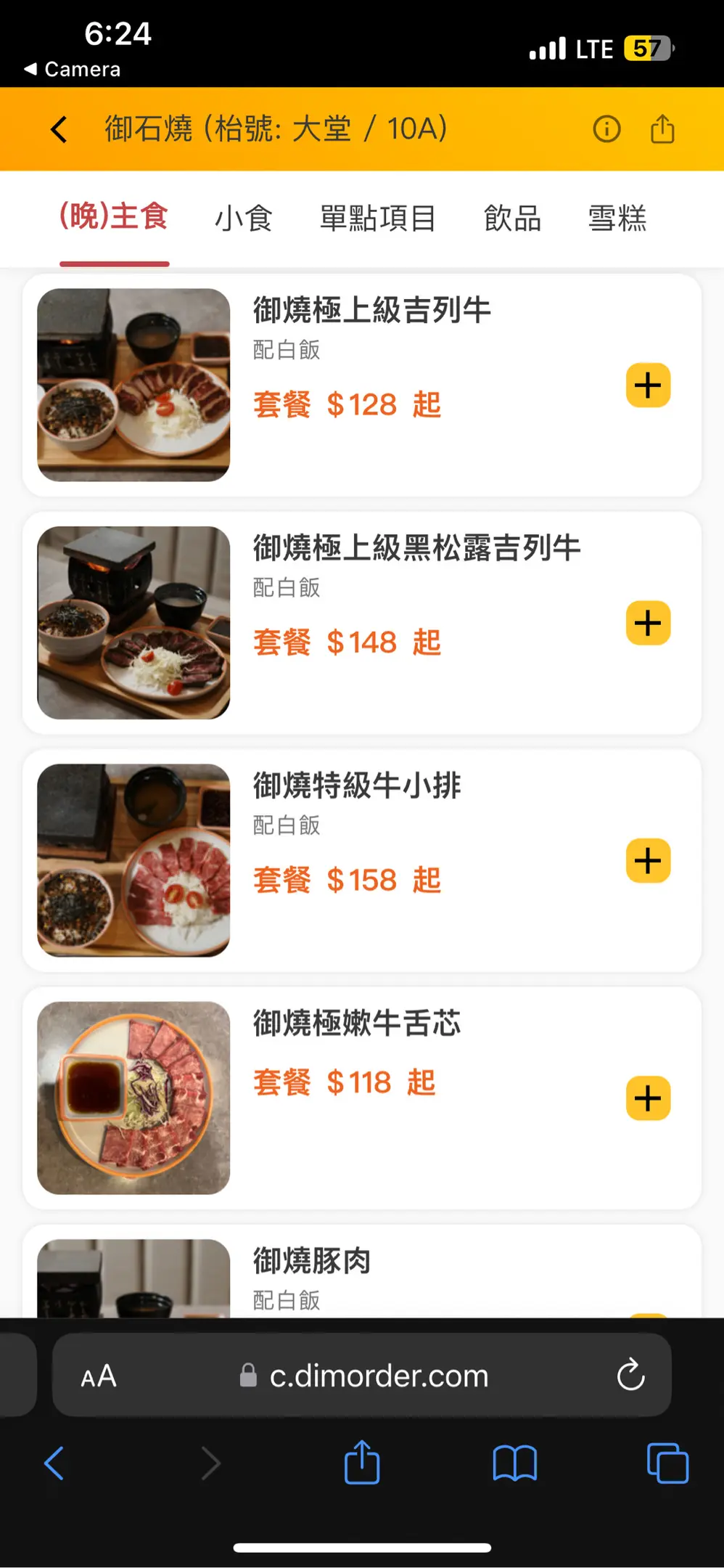Add 御燒極嫩牛舌芯 to the order
This screenshot has width=724, height=1568.
648,1098
